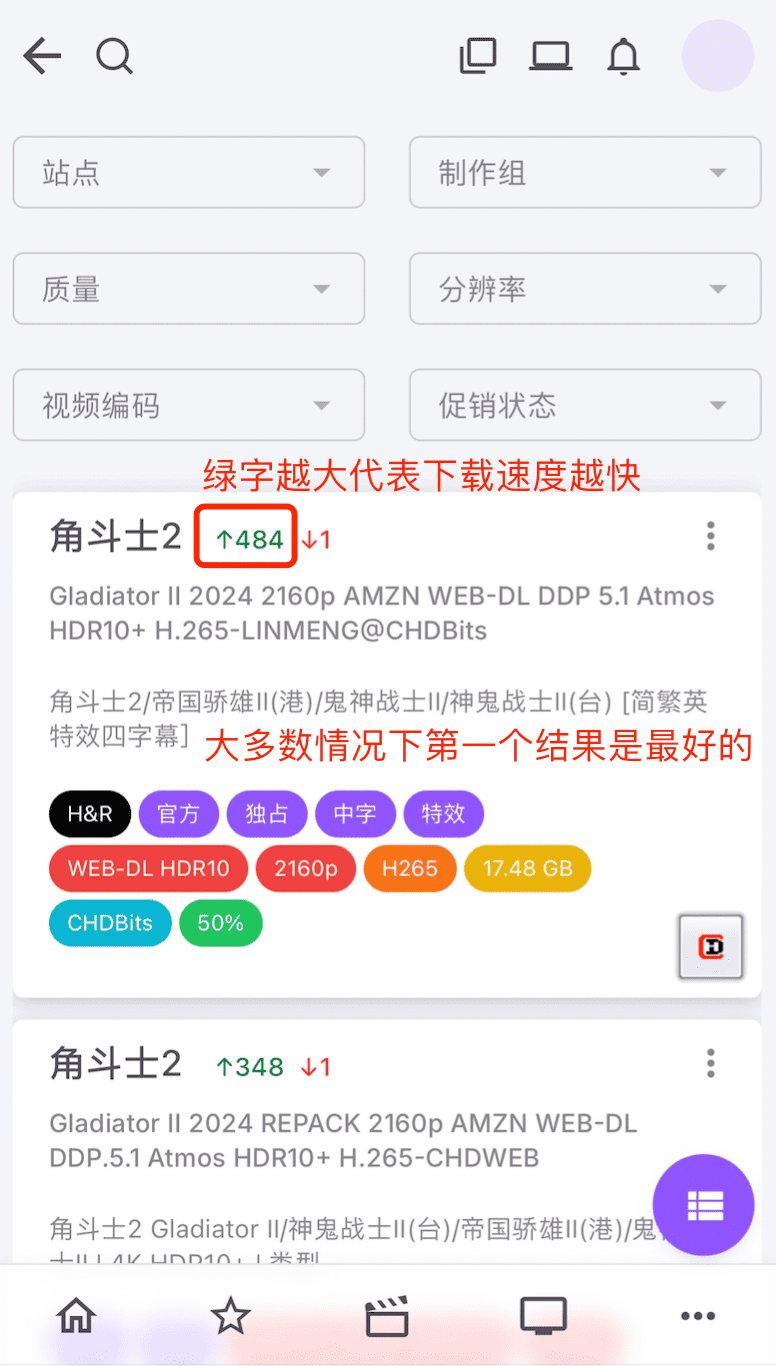
Task: Switch to the TV screen tab
Action: (x=543, y=1316)
